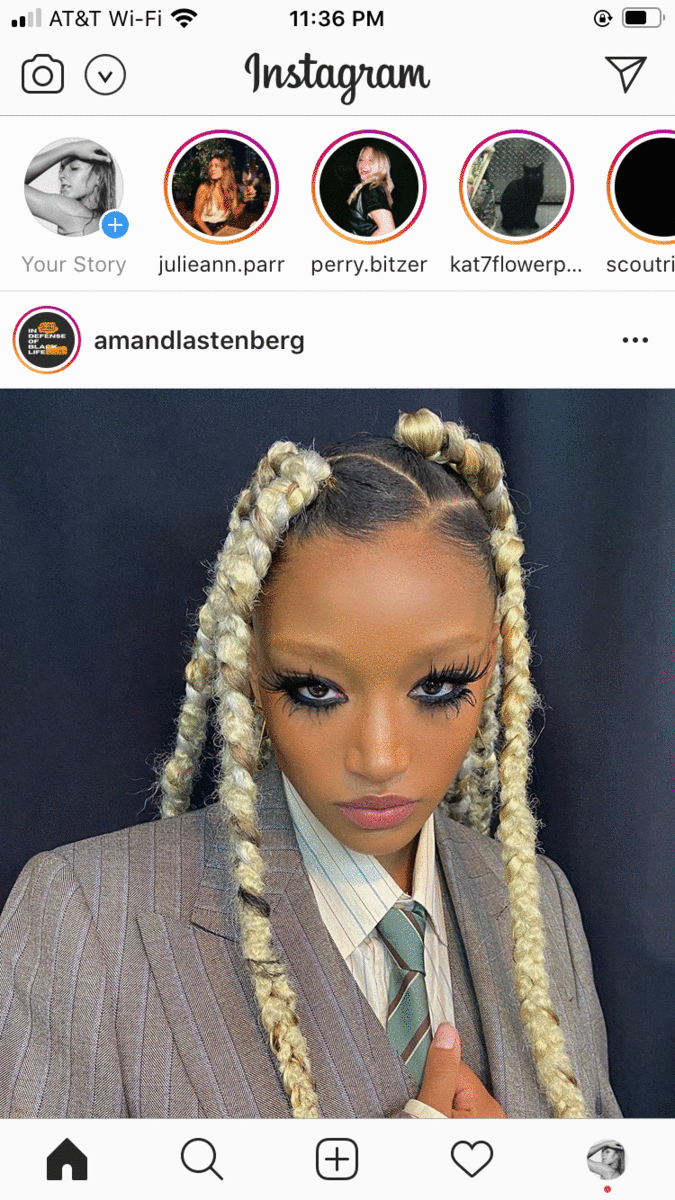Open the Activity heart tab
Screen dimensions: 675x1200
tap(472, 1160)
